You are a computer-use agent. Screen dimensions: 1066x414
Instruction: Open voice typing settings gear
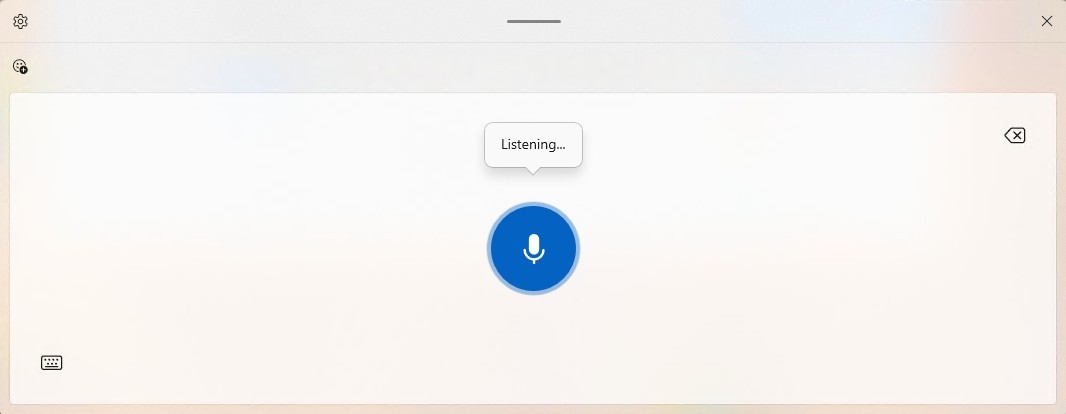[20, 21]
